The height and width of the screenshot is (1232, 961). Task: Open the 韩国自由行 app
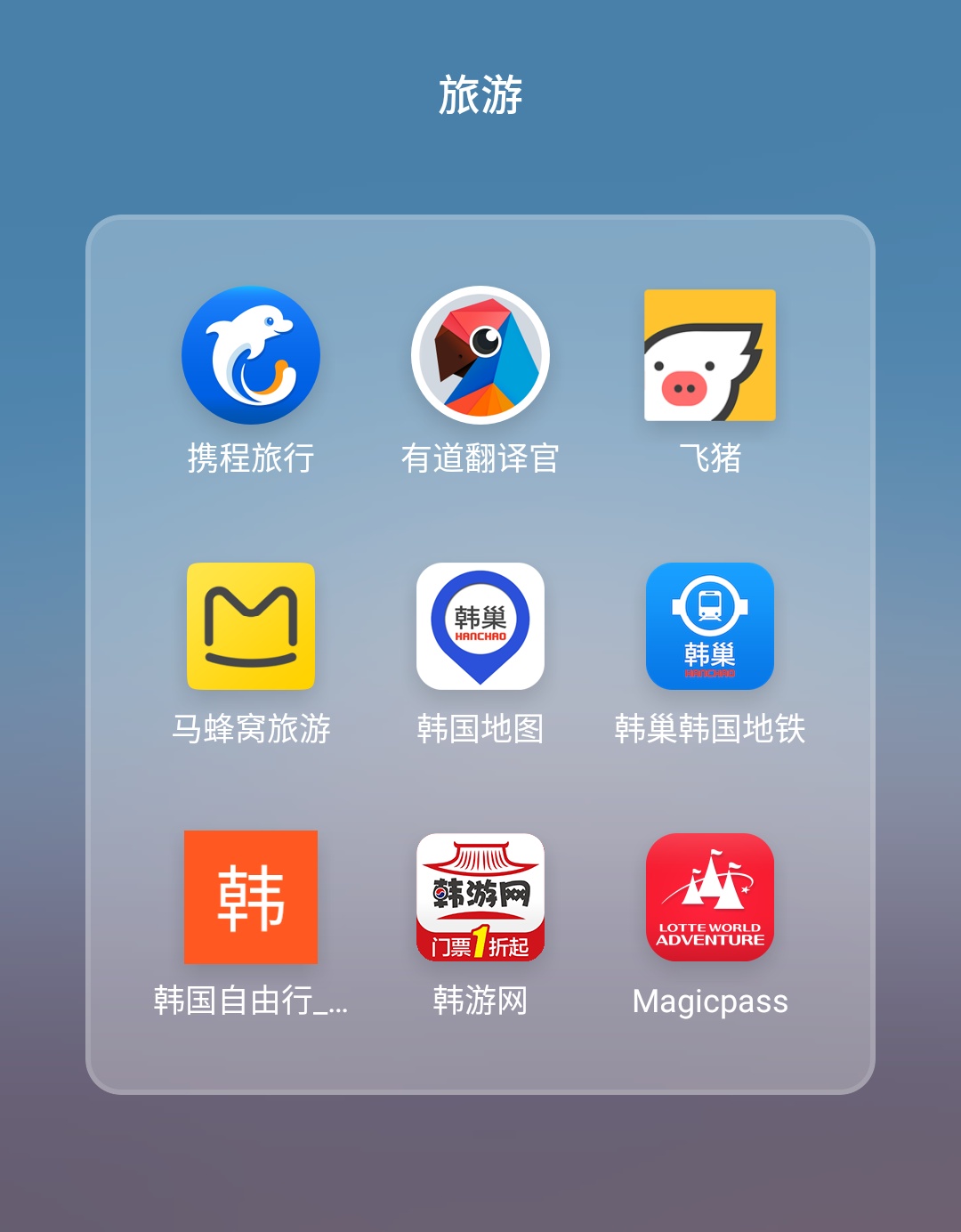(252, 897)
